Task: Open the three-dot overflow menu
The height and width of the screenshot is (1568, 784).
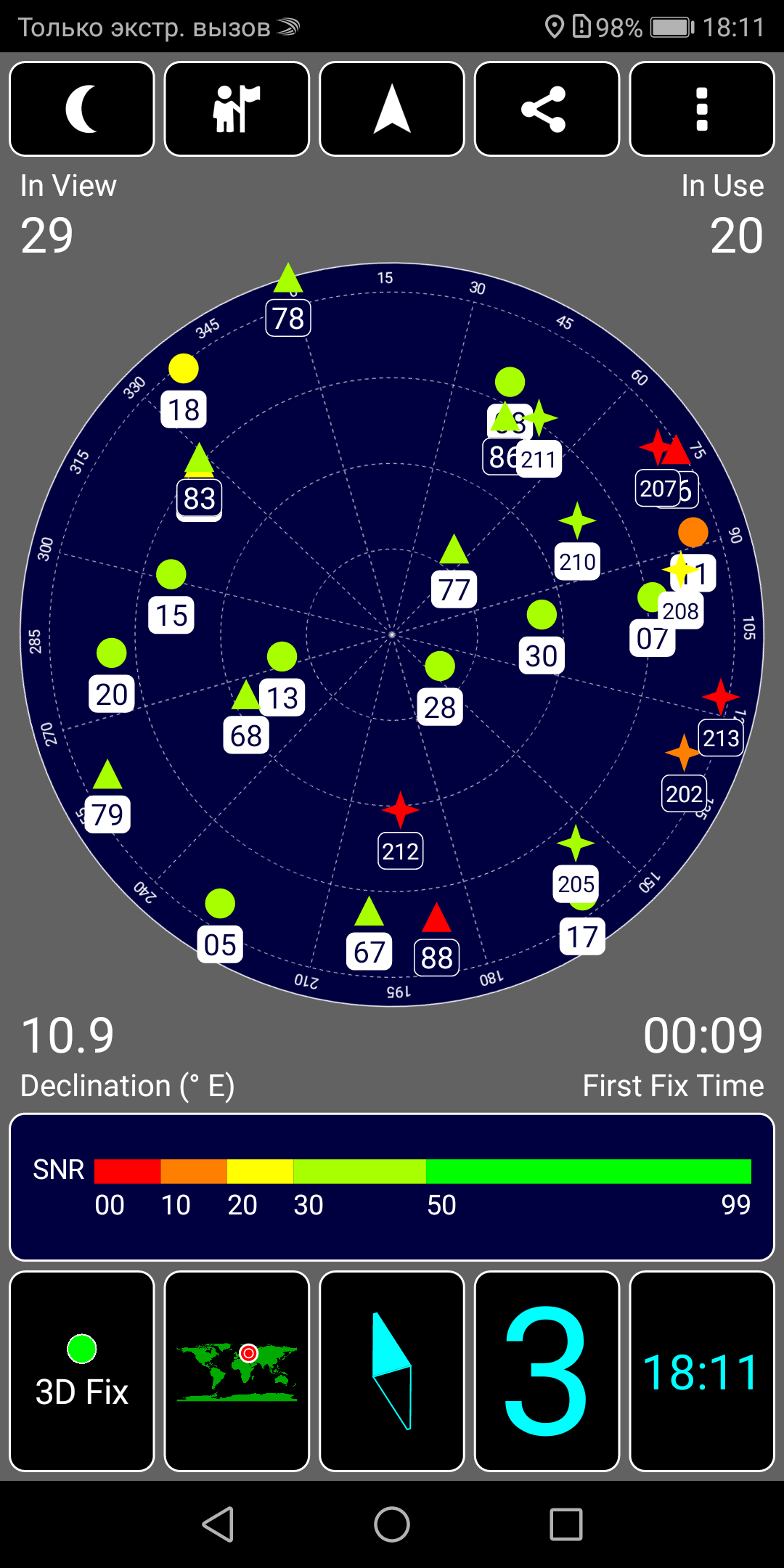Action: 702,109
